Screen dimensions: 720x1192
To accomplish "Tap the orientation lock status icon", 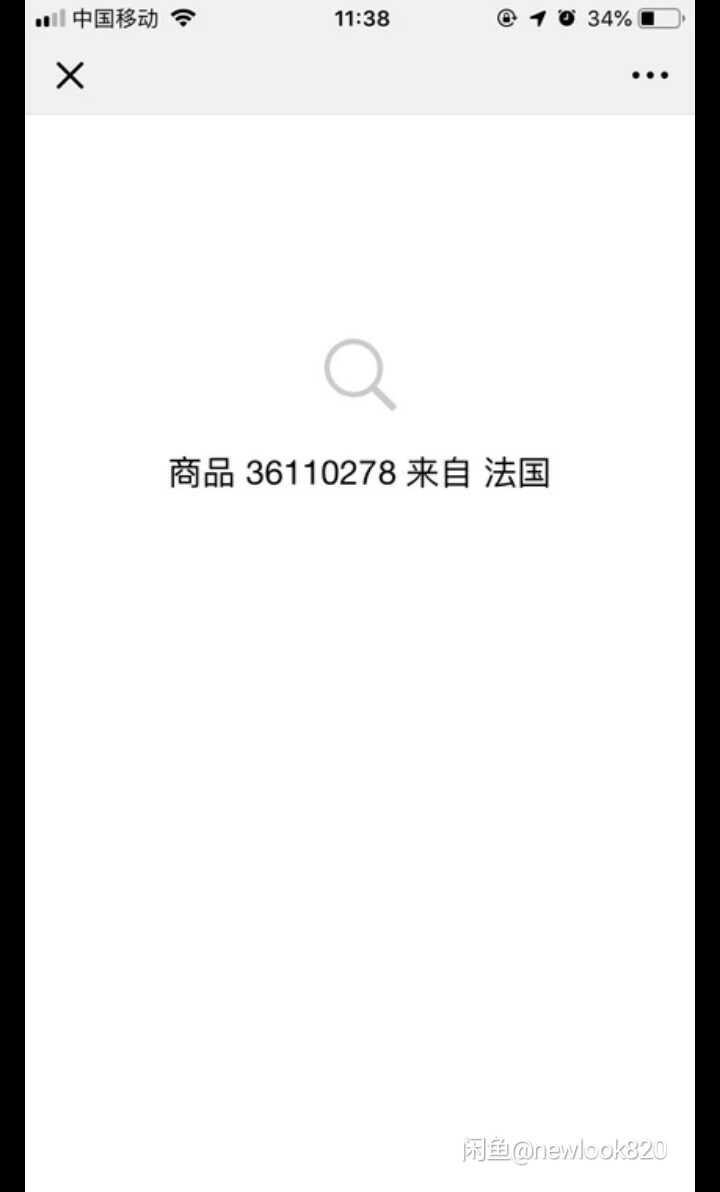I will tap(508, 17).
